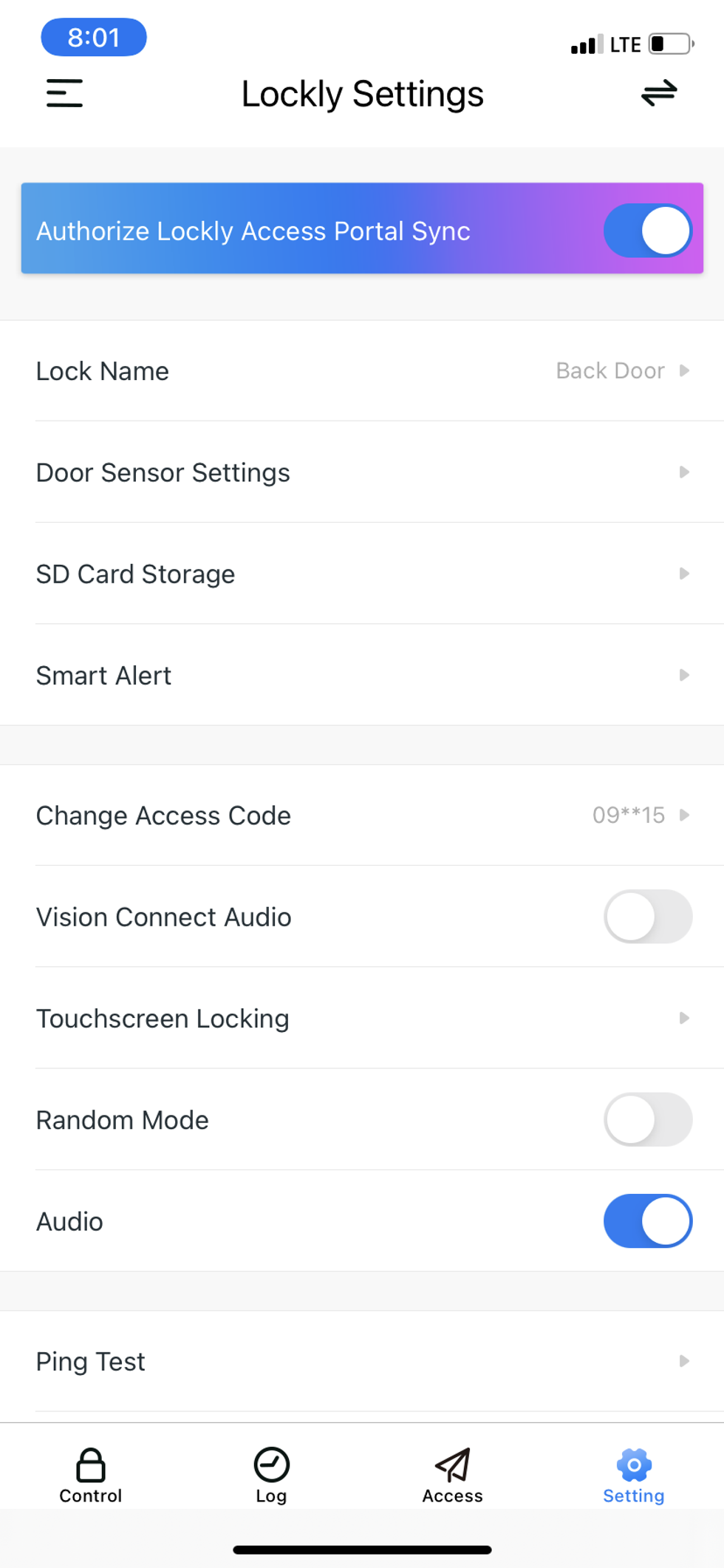724x1568 pixels.
Task: Turn on Random Mode
Action: 648,1119
